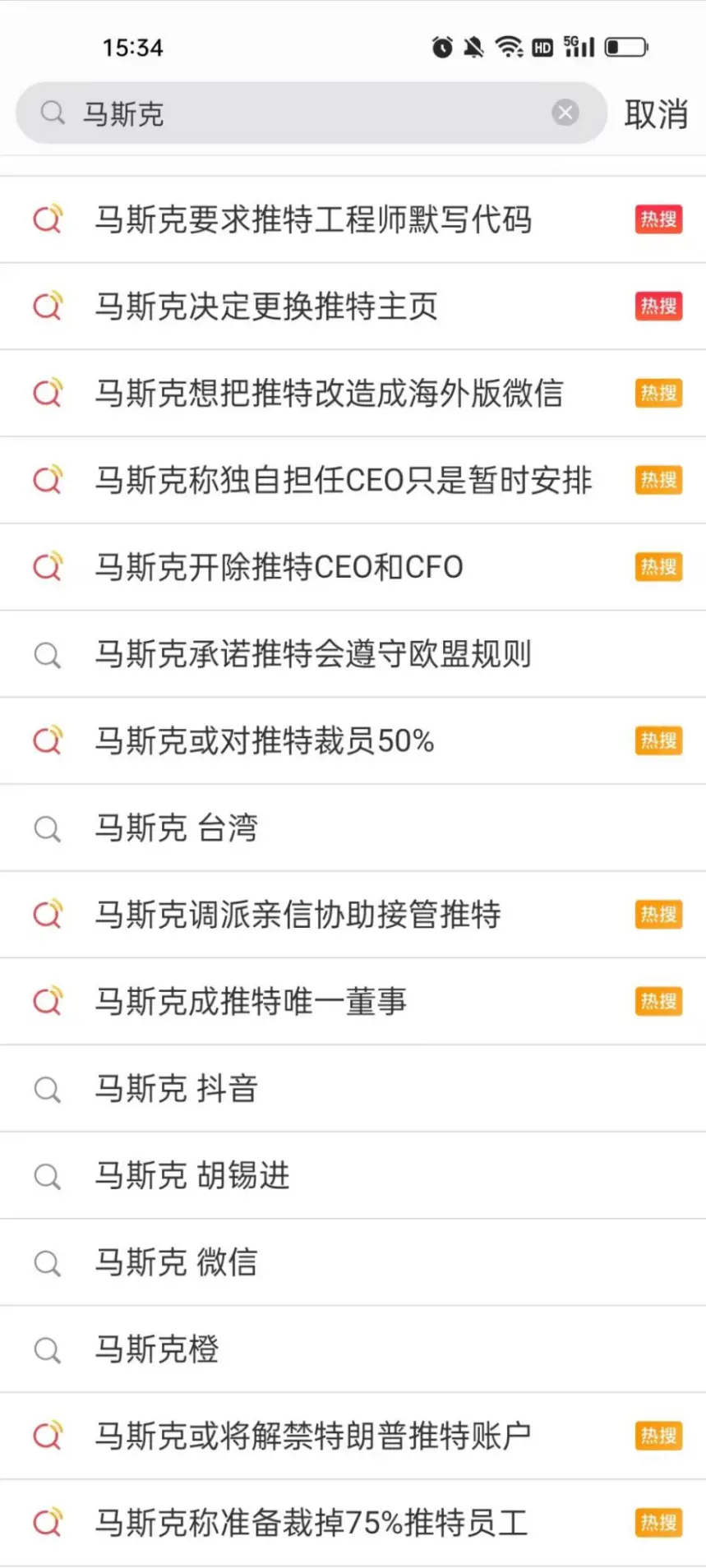Select 马斯克称准备裁掉75%推特员工 suggestion
Screen dimensions: 706x1568
click(x=312, y=1524)
